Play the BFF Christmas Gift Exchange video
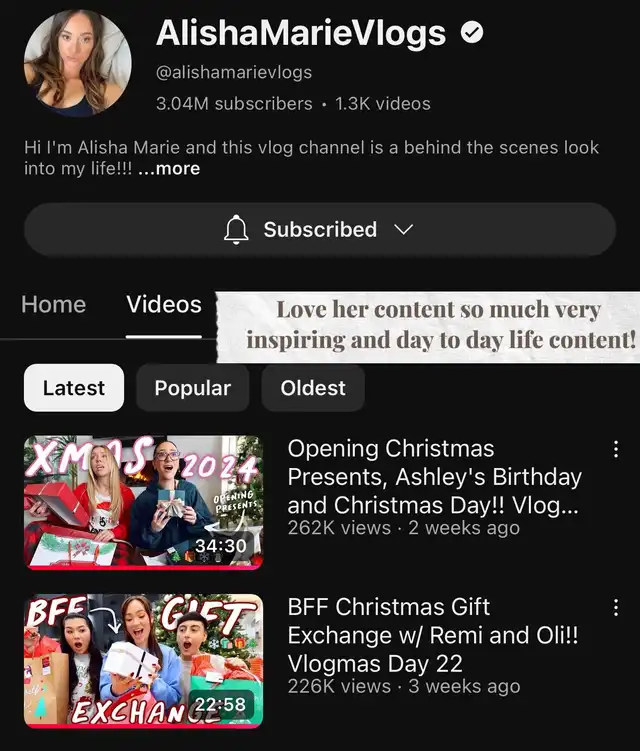Viewport: 640px width, 751px height. click(x=143, y=661)
